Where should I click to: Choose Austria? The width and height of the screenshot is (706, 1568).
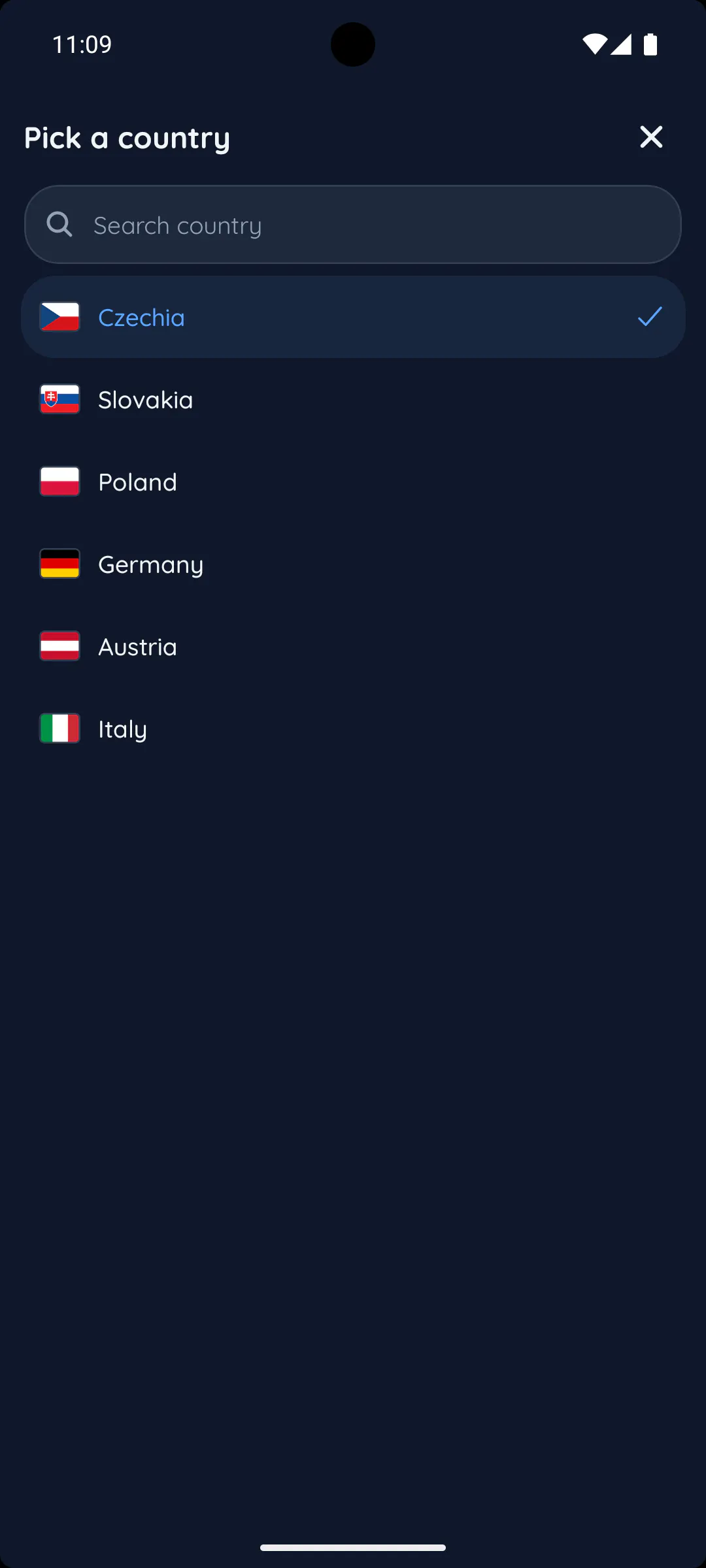(x=353, y=646)
